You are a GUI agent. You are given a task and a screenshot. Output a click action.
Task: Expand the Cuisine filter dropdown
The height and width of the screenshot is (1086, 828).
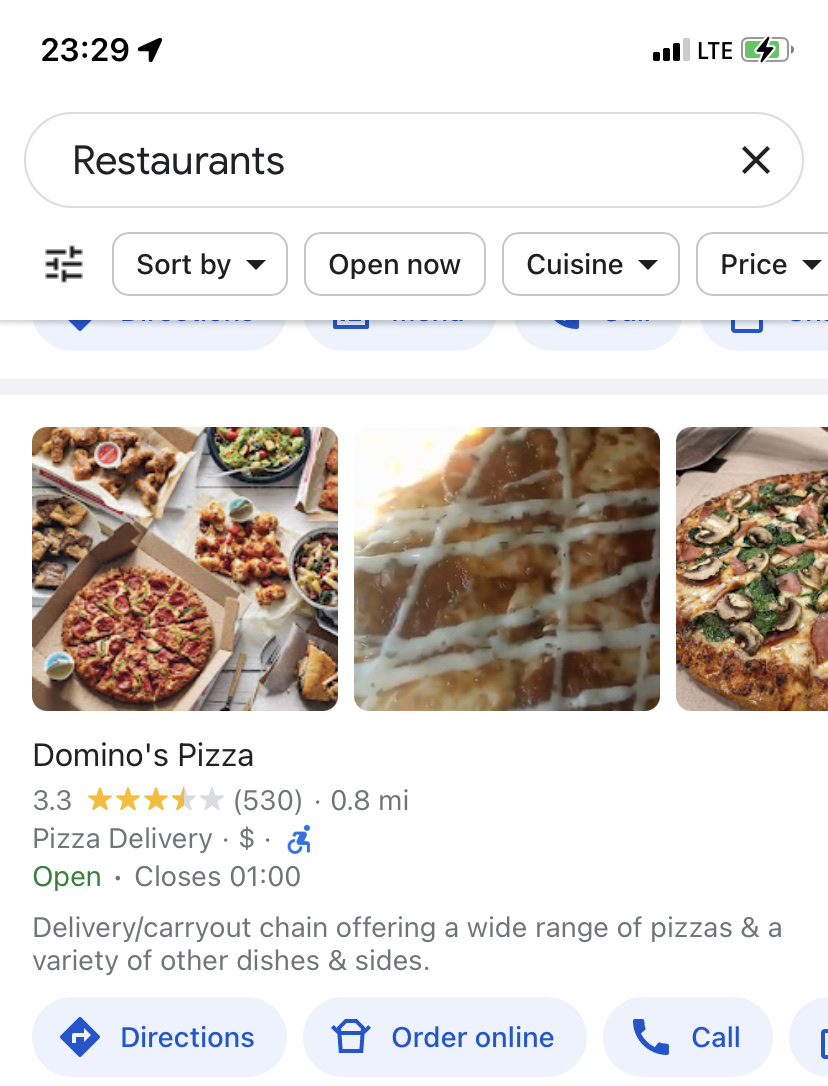(x=590, y=264)
